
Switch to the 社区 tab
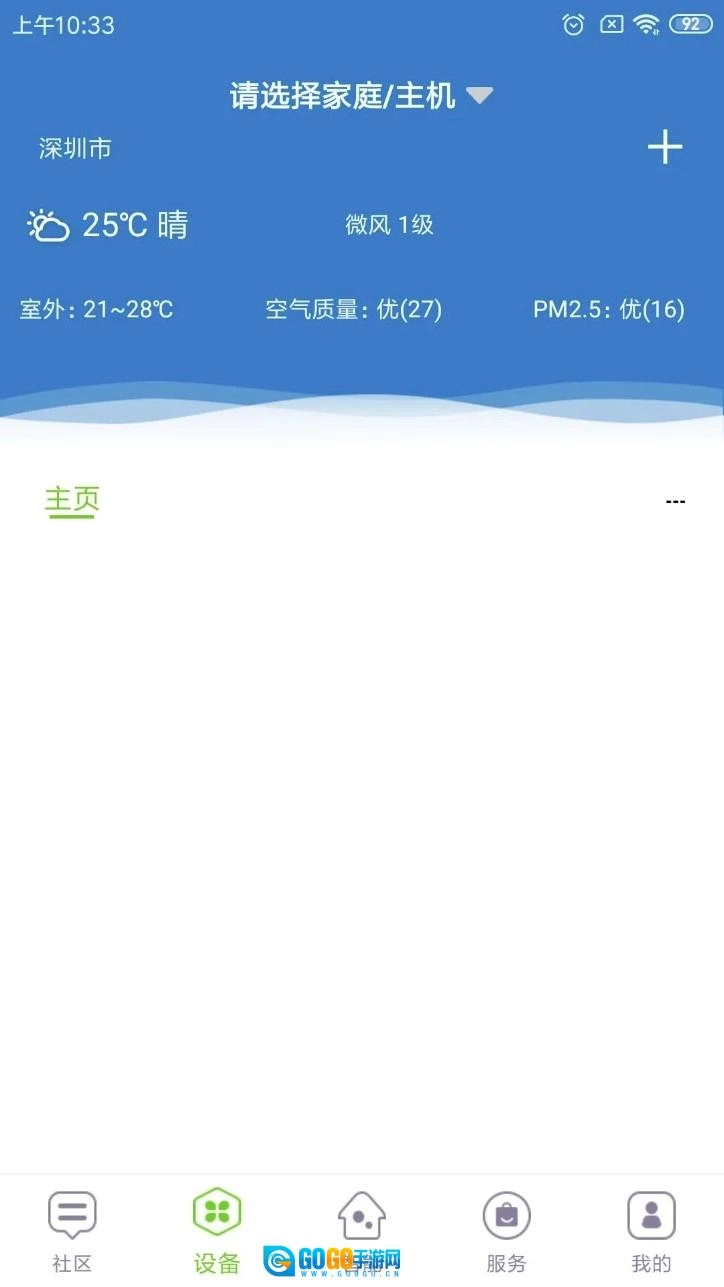(x=72, y=1231)
